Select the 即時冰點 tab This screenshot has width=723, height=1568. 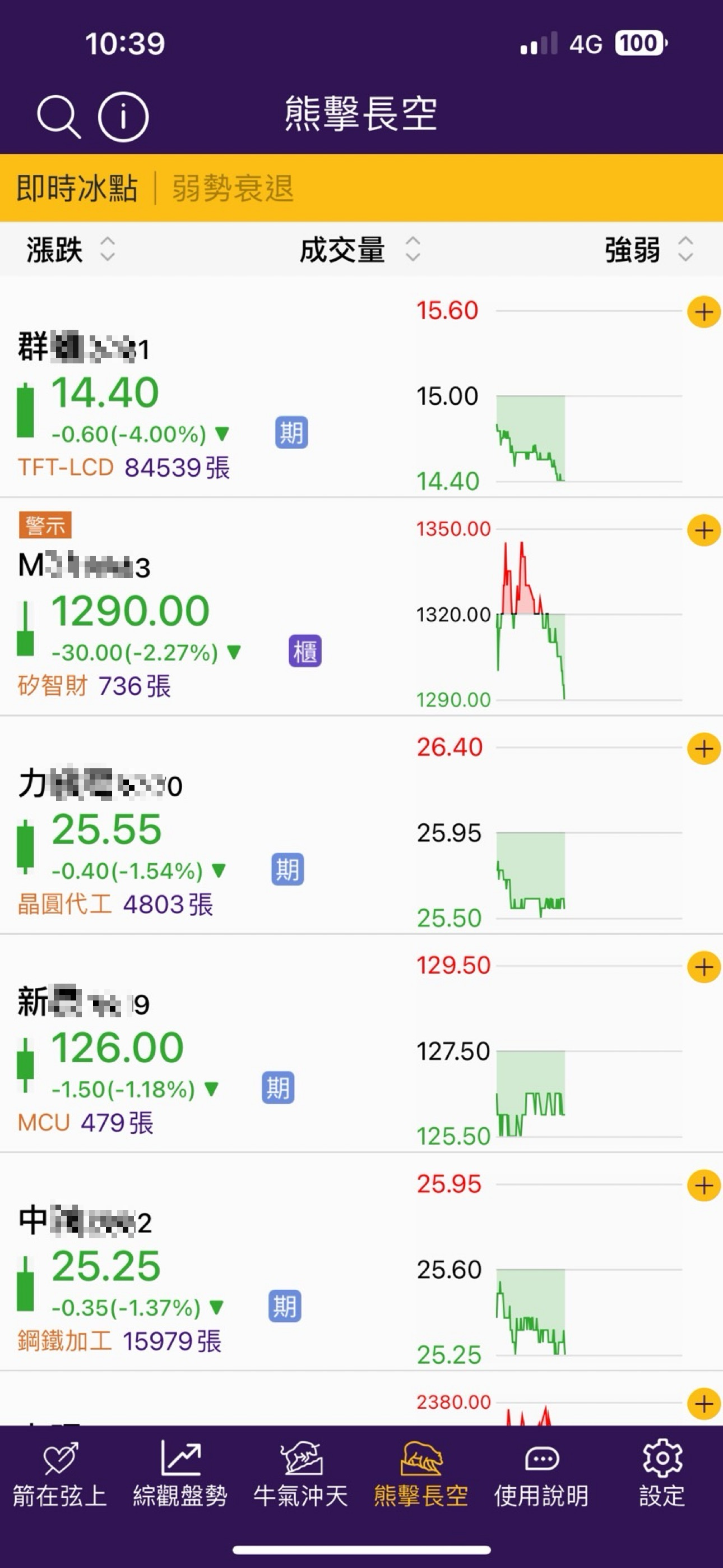[77, 188]
